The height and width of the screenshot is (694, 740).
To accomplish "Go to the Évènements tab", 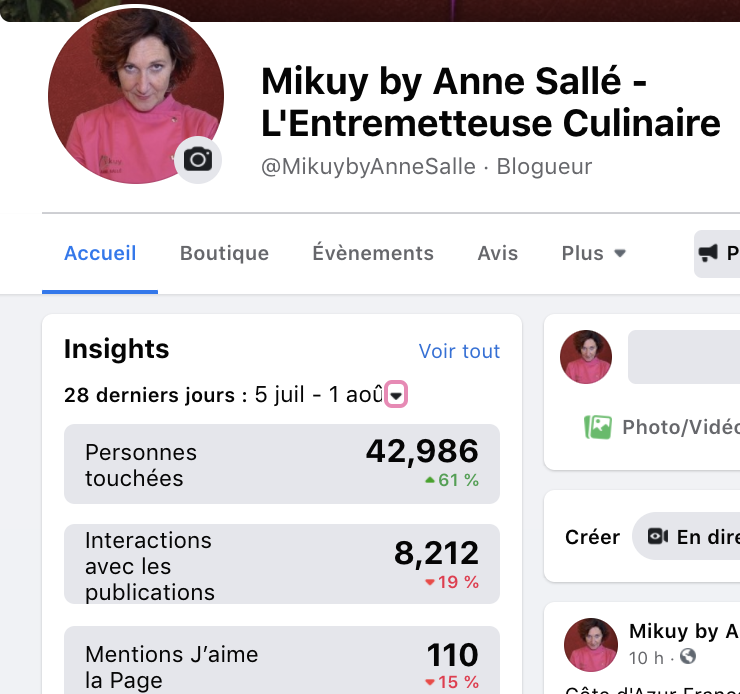I will (373, 253).
